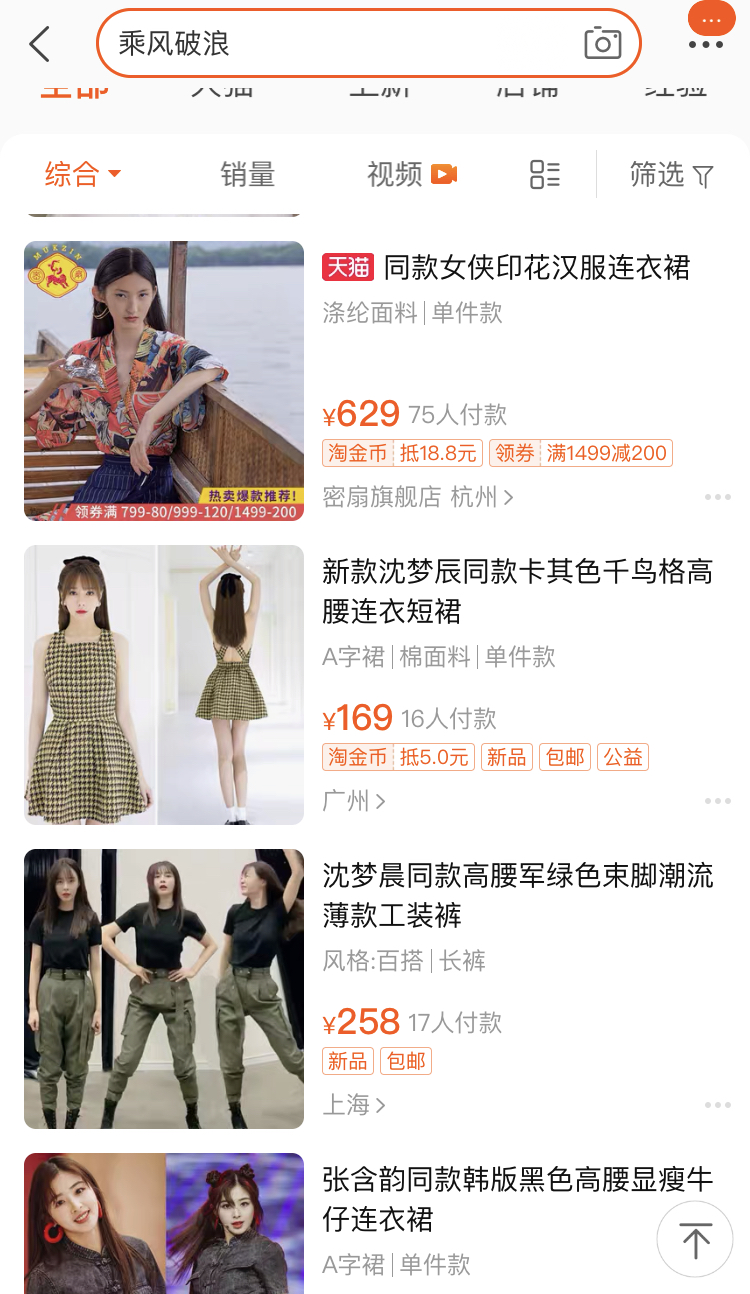Viewport: 750px width, 1294px height.
Task: Open the top-right more options menu
Action: (x=706, y=44)
